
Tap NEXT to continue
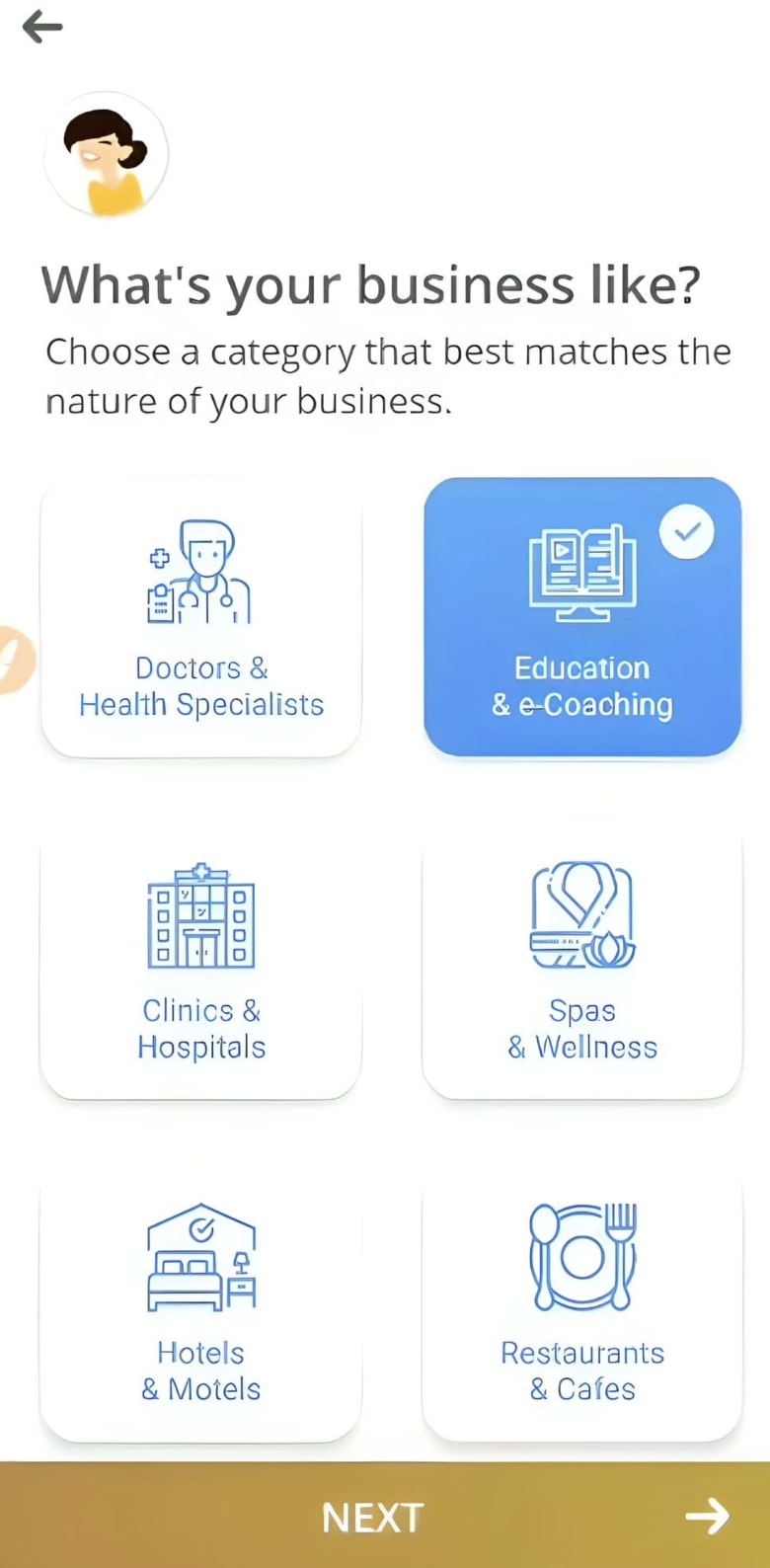click(x=385, y=1516)
